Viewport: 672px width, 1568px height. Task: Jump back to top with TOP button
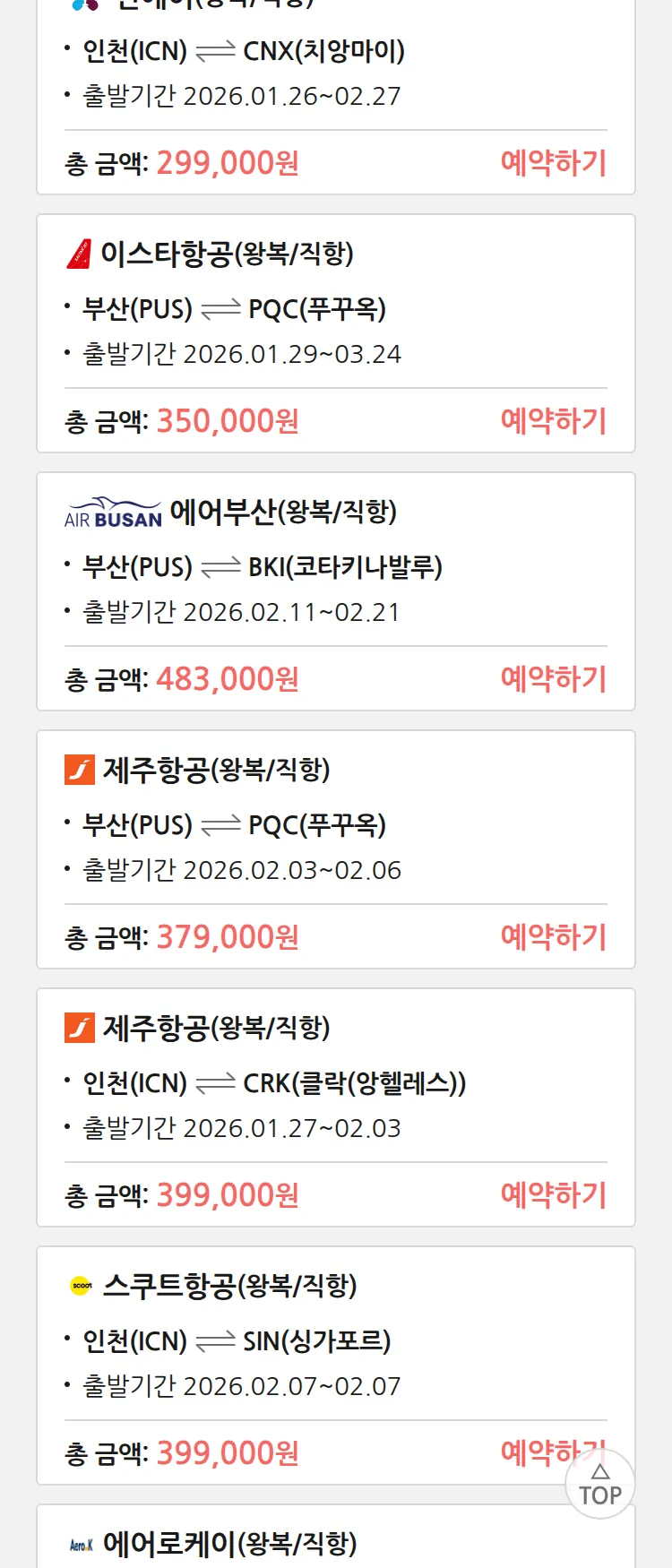click(x=599, y=1486)
